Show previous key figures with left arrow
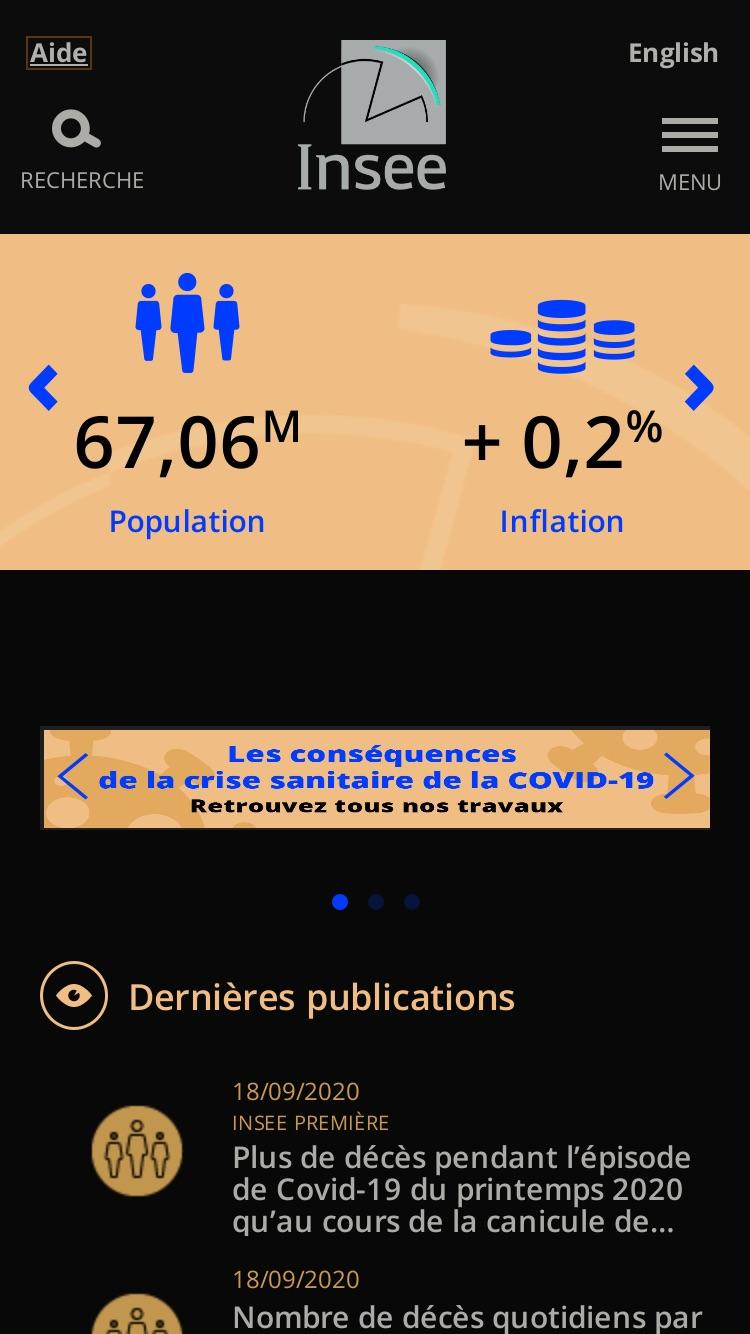Viewport: 750px width, 1334px height. (x=43, y=388)
